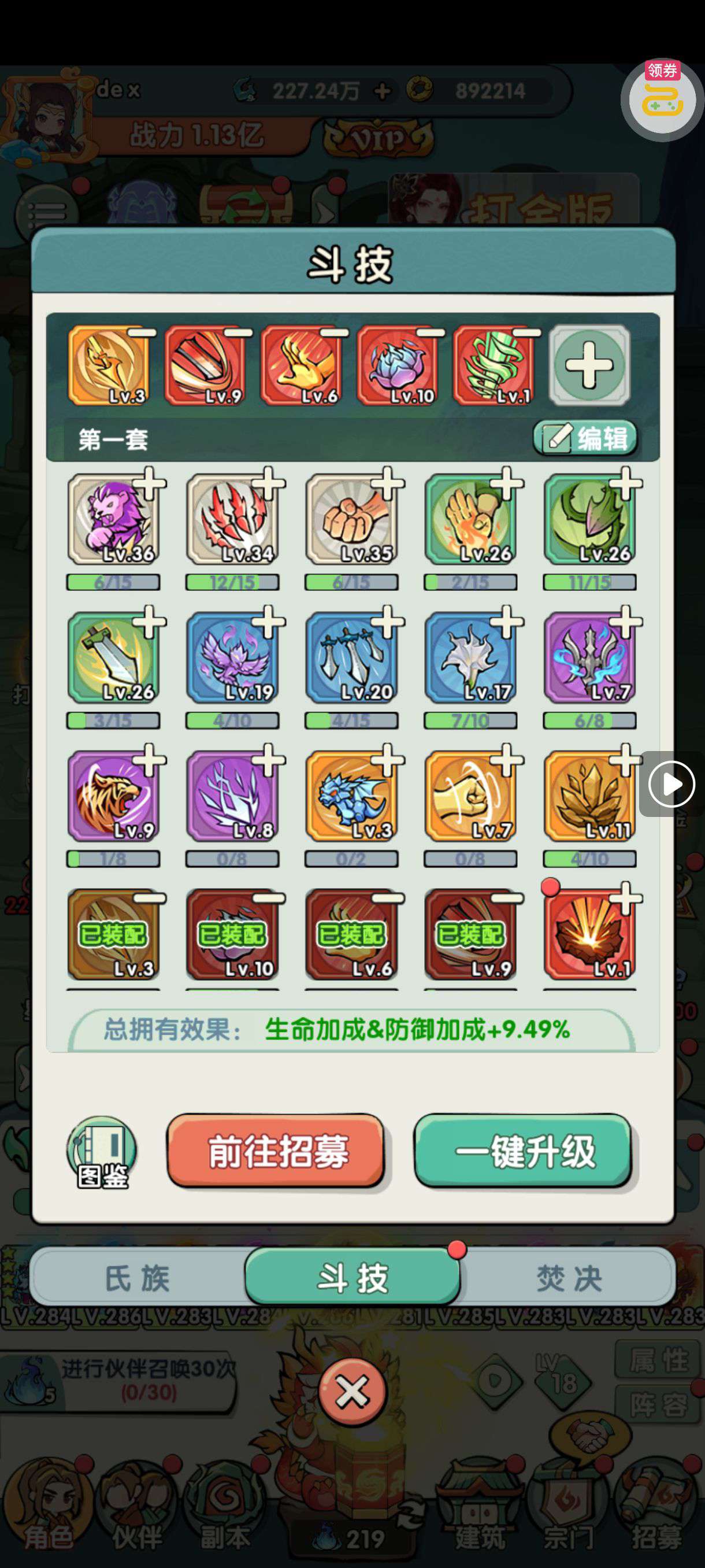705x1568 pixels.
Task: Switch to the 氏族 tab
Action: point(138,1278)
